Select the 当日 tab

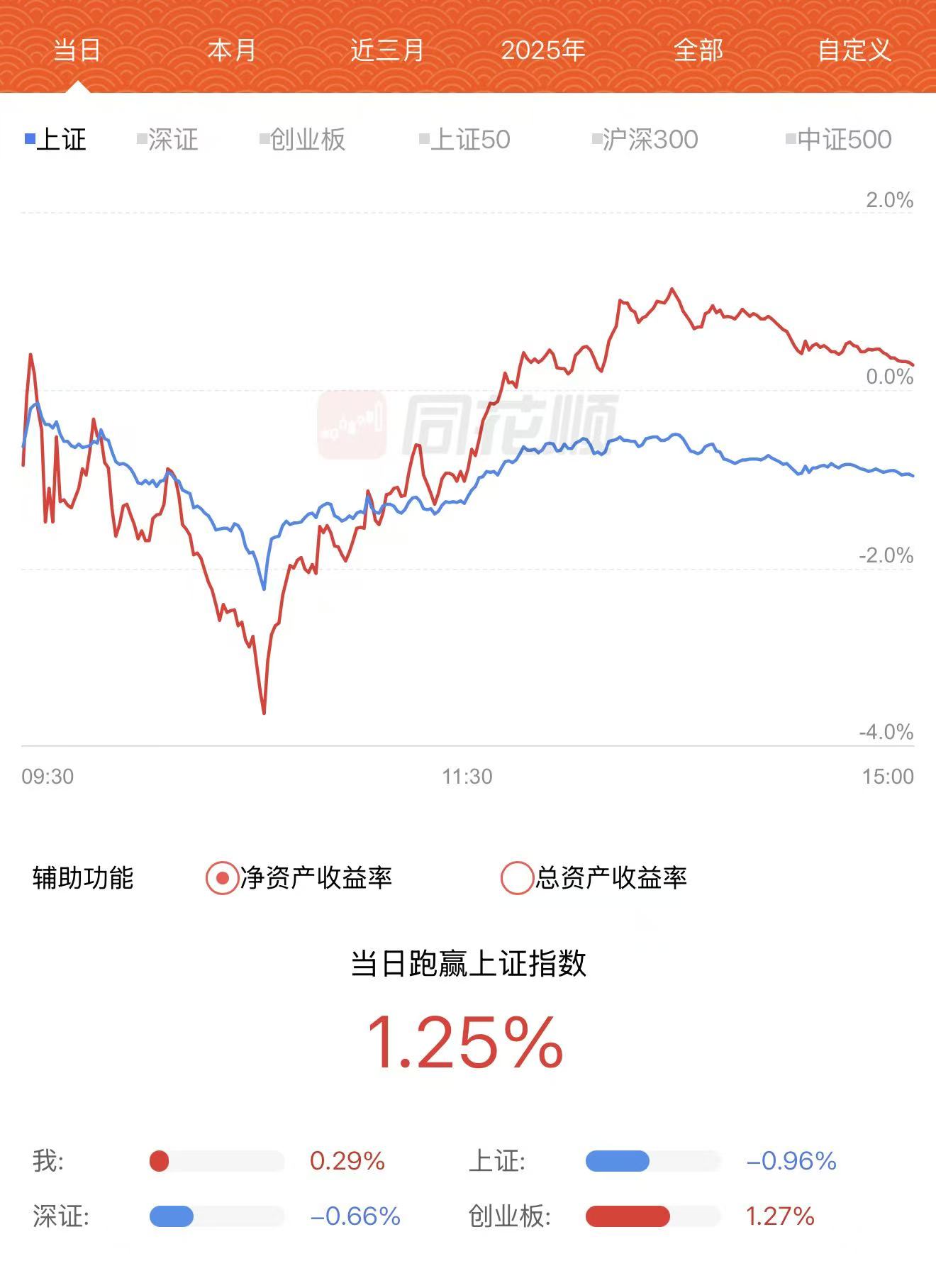click(77, 50)
